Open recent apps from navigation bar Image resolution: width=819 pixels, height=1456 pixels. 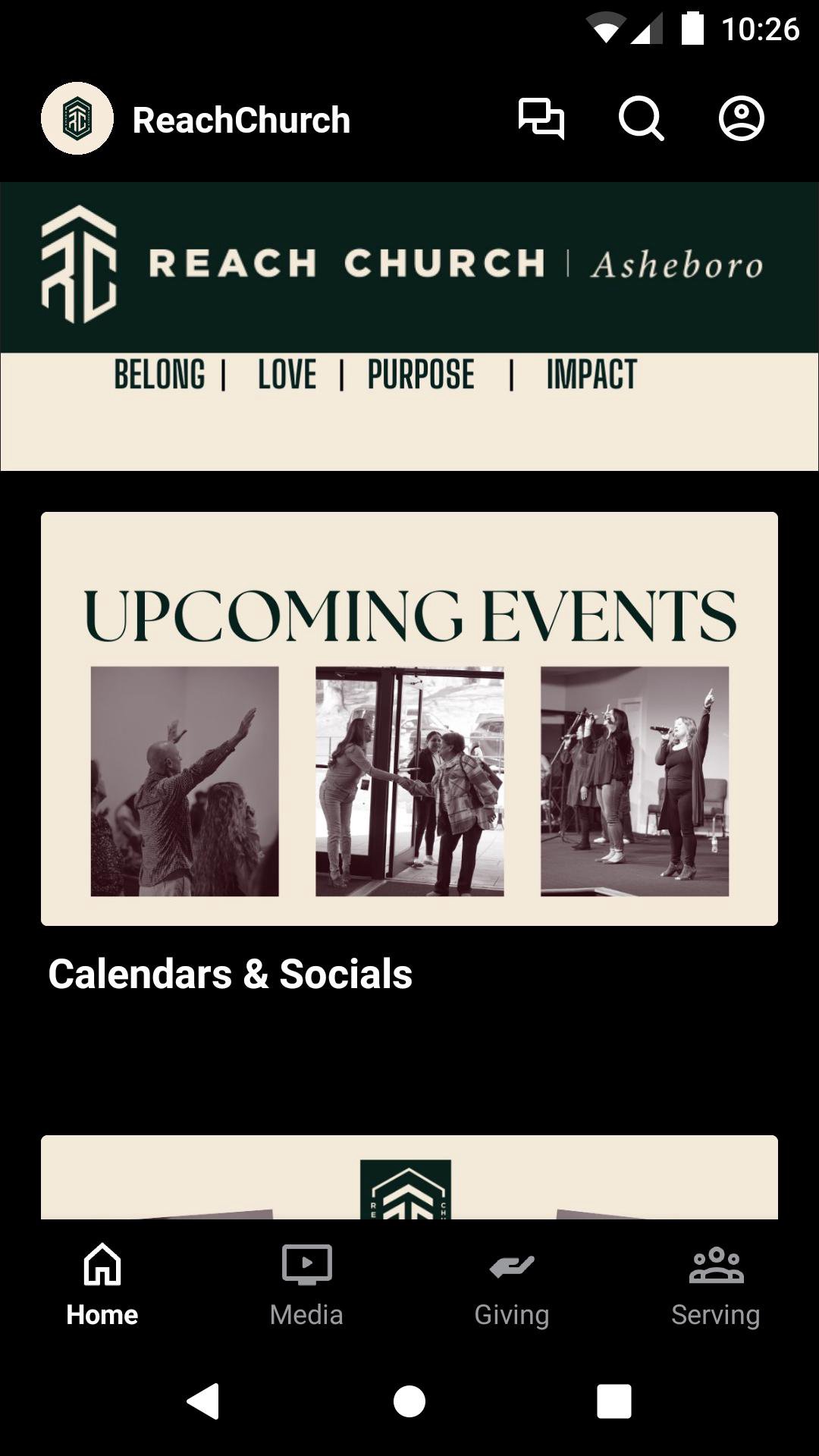pyautogui.click(x=614, y=1401)
